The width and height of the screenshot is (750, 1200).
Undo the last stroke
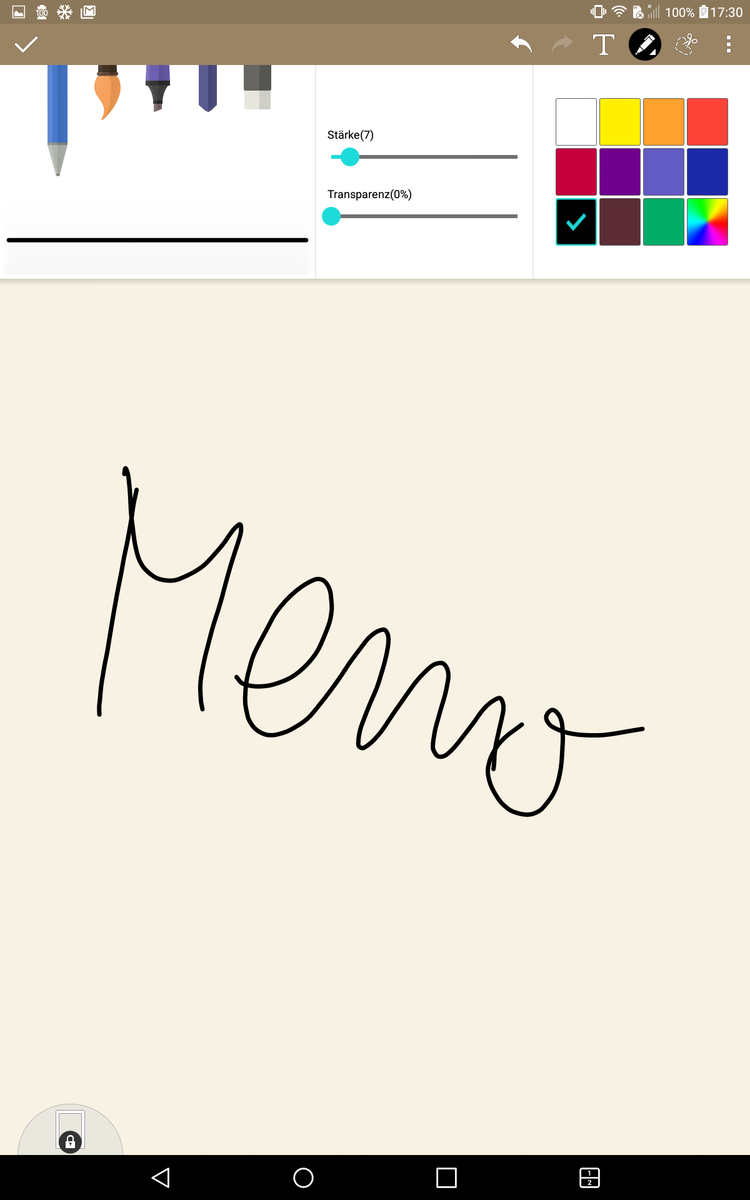click(521, 44)
